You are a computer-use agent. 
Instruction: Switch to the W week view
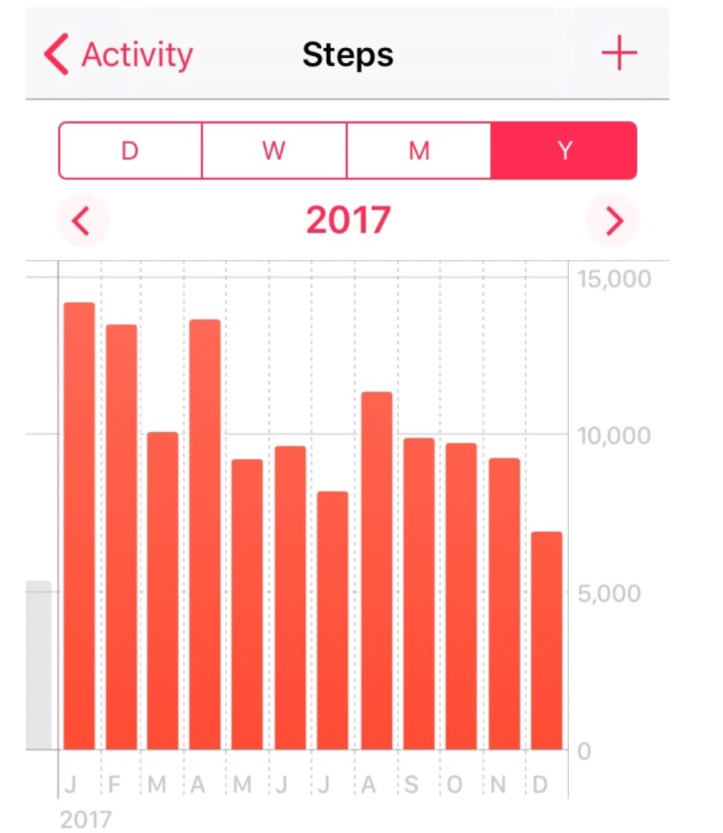tap(274, 151)
